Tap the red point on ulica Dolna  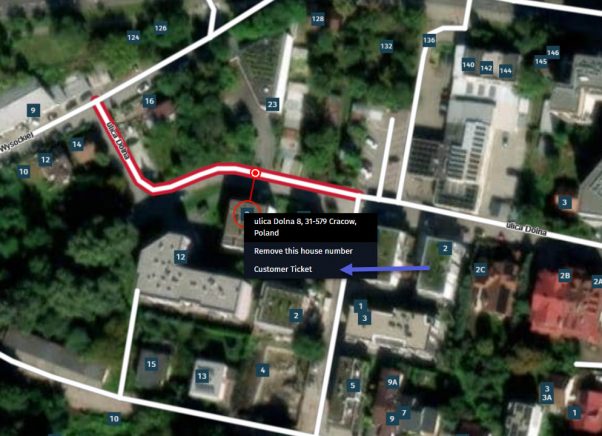tap(255, 173)
